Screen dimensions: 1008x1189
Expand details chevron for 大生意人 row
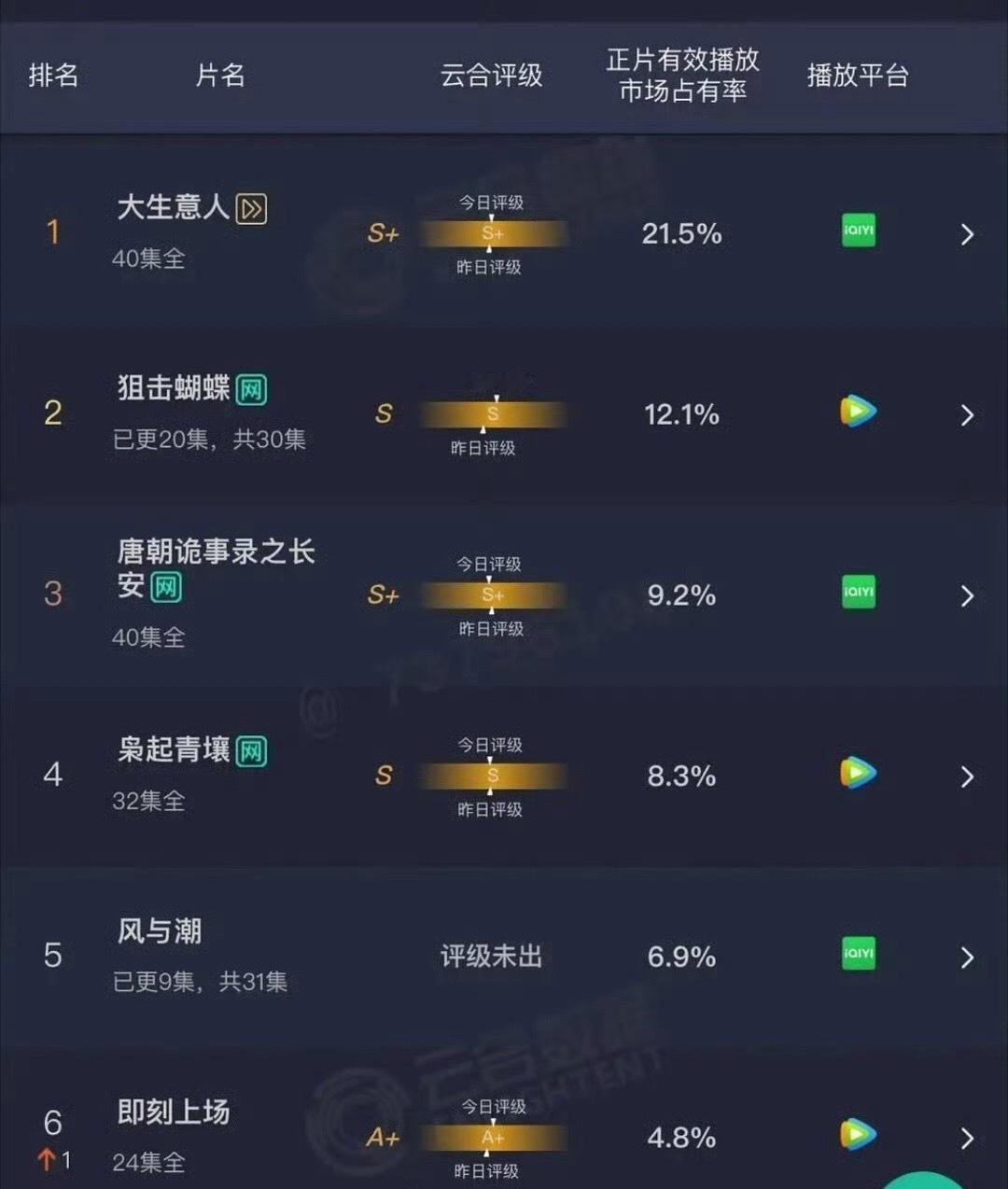pyautogui.click(x=967, y=233)
